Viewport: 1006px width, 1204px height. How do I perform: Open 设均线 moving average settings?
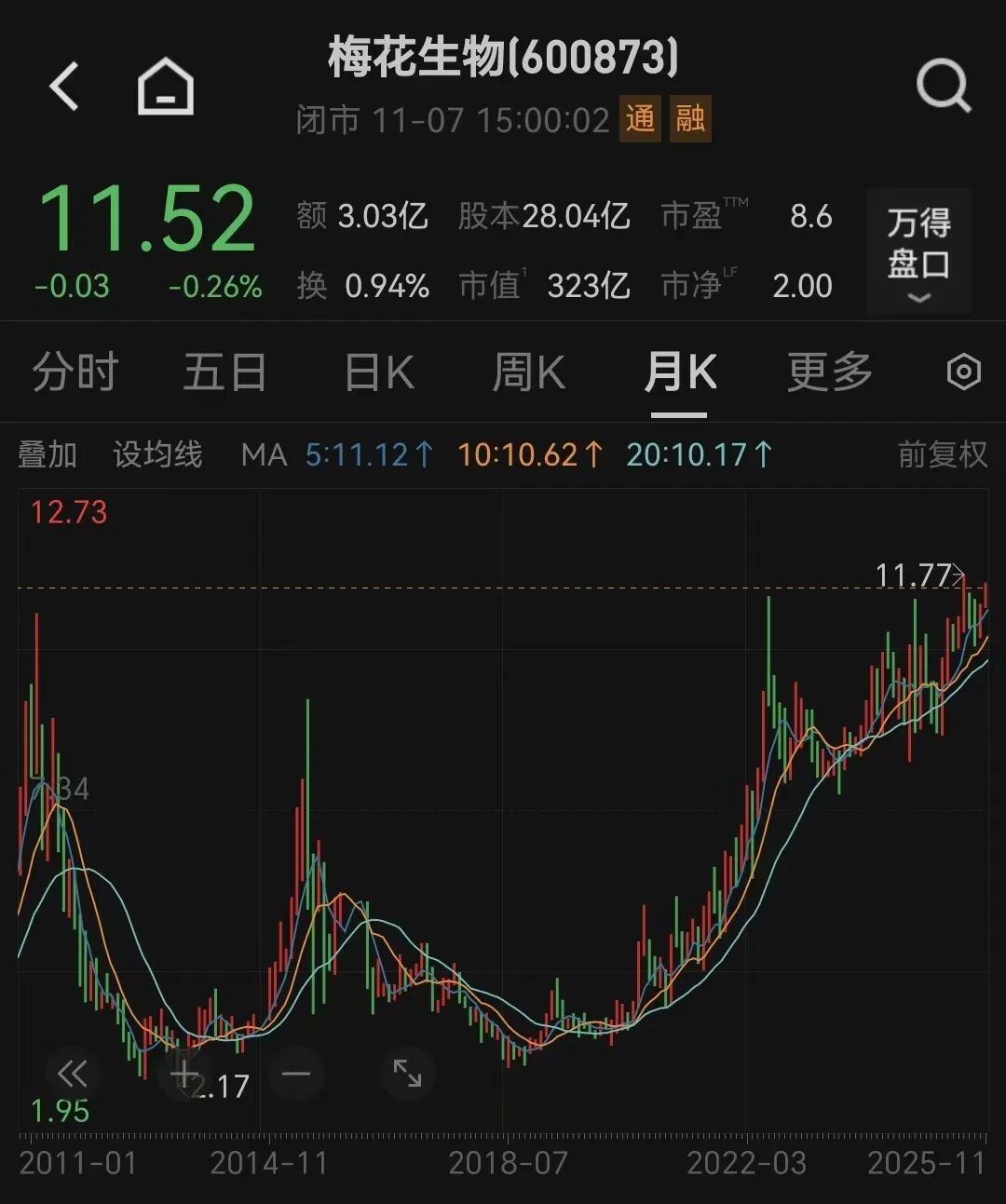pos(157,454)
